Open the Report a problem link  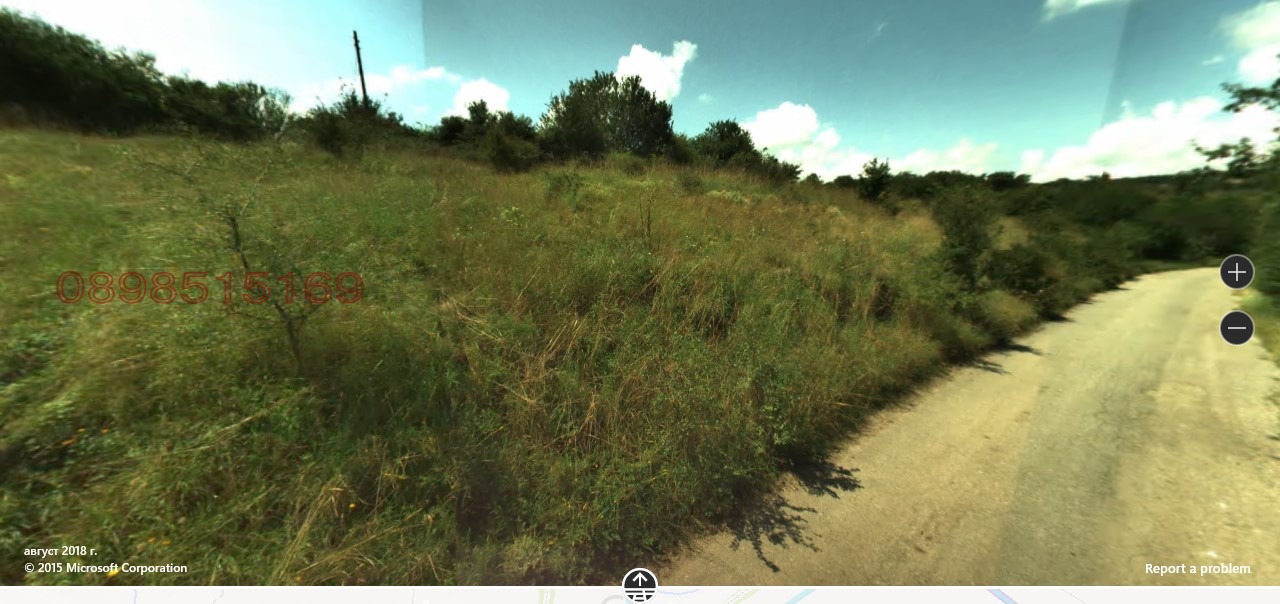1197,569
